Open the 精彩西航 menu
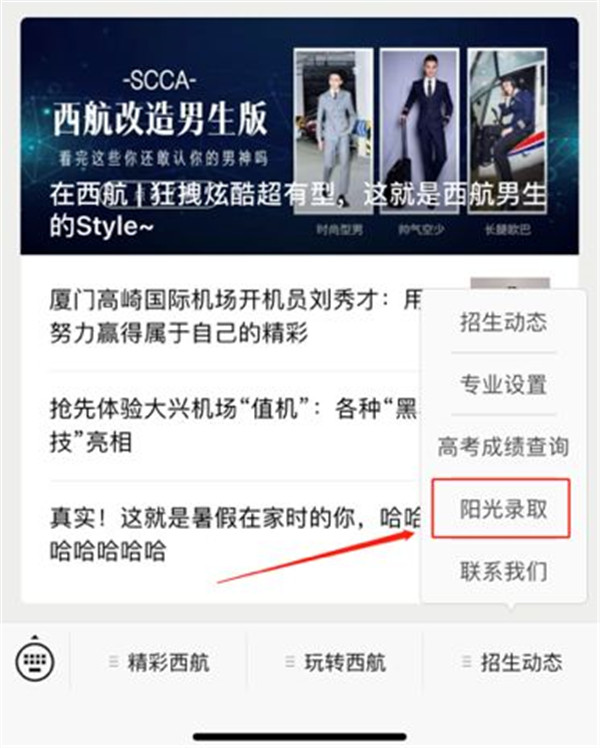Screen dimensions: 600x748 [159, 662]
